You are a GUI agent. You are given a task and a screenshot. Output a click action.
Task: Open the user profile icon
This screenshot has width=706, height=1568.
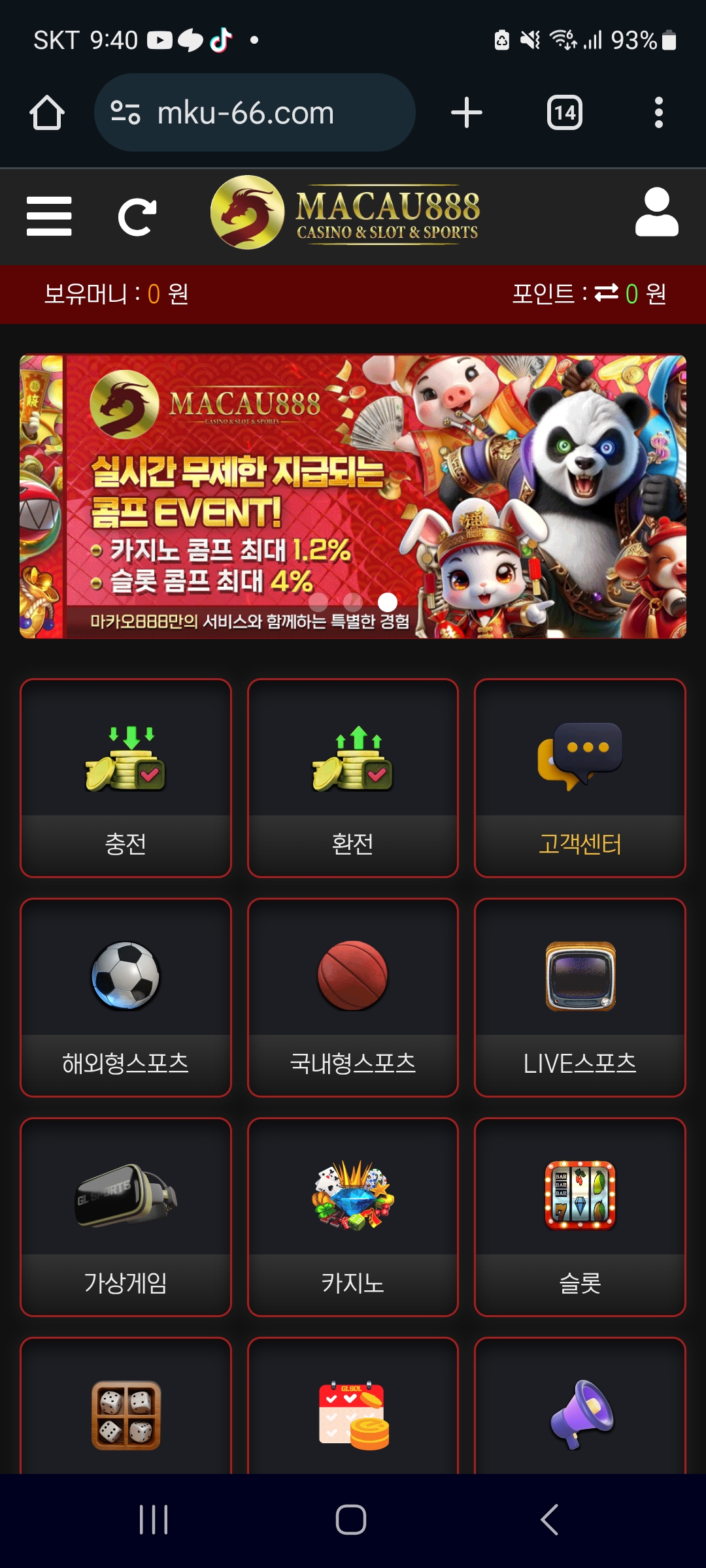click(x=656, y=213)
